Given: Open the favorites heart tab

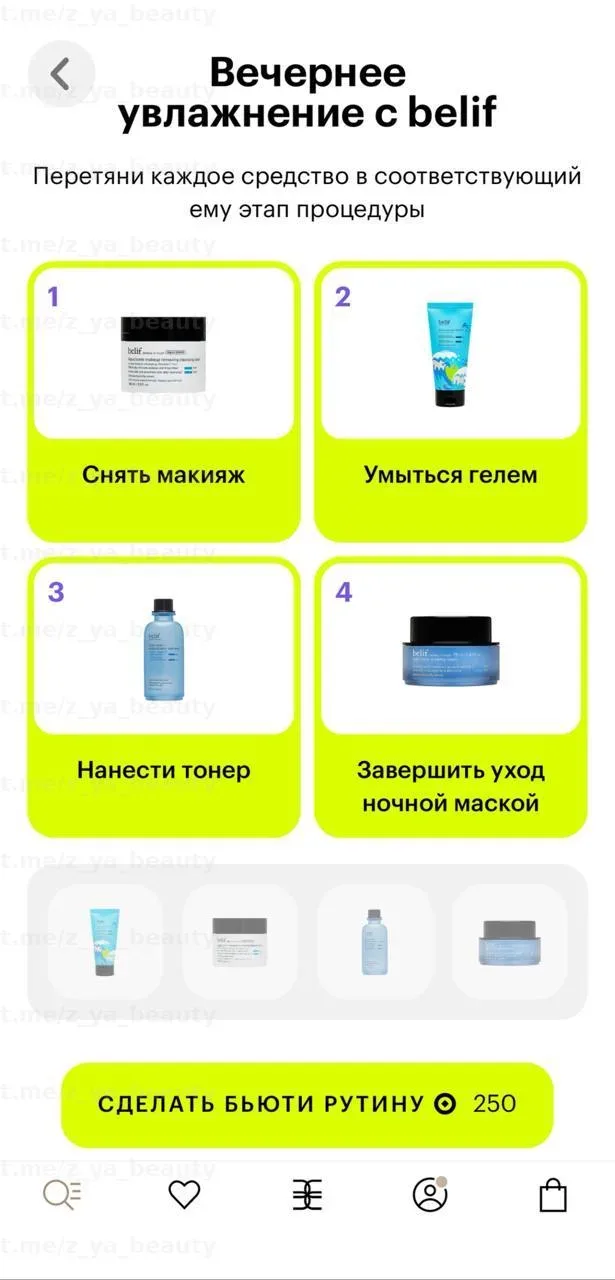Looking at the screenshot, I should (184, 1195).
